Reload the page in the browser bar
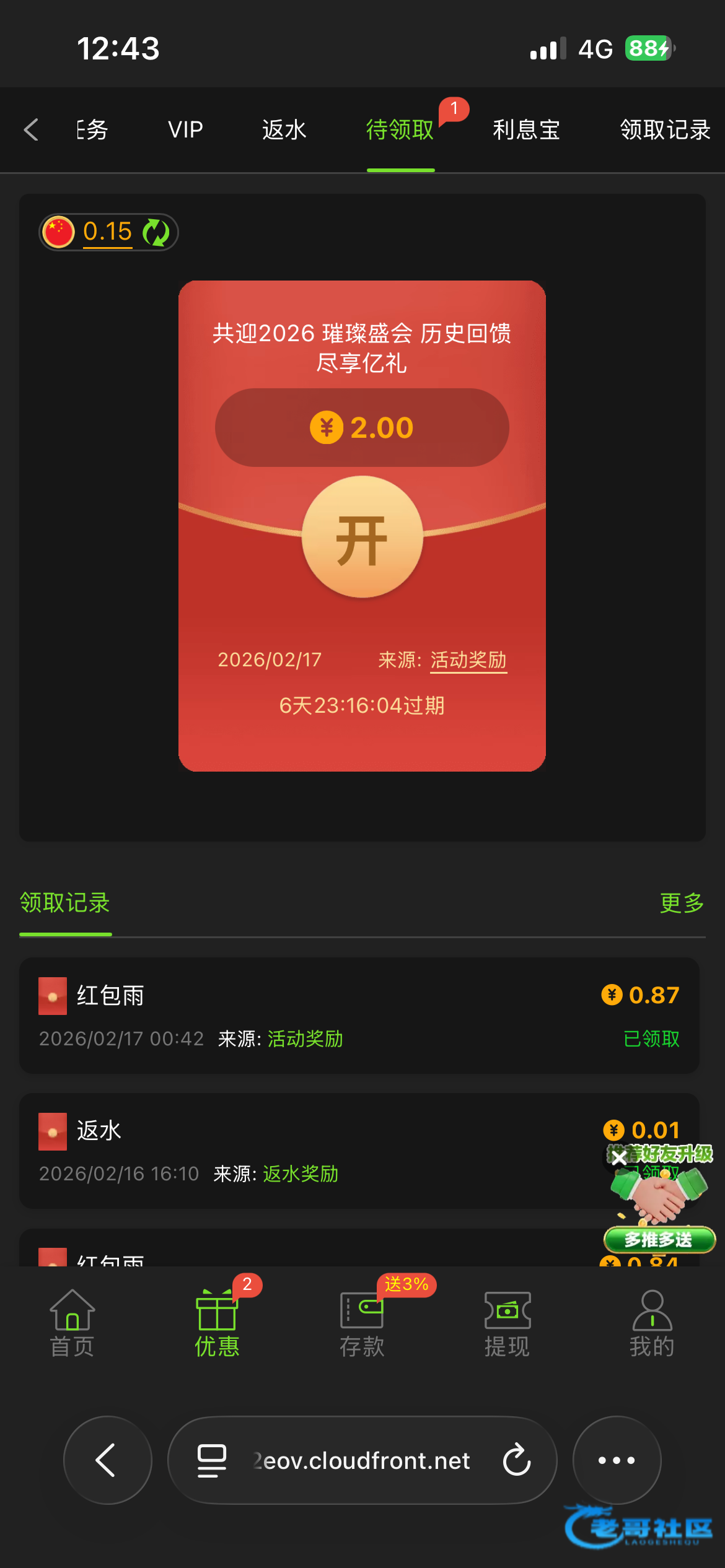Viewport: 725px width, 1568px height. click(x=517, y=1460)
